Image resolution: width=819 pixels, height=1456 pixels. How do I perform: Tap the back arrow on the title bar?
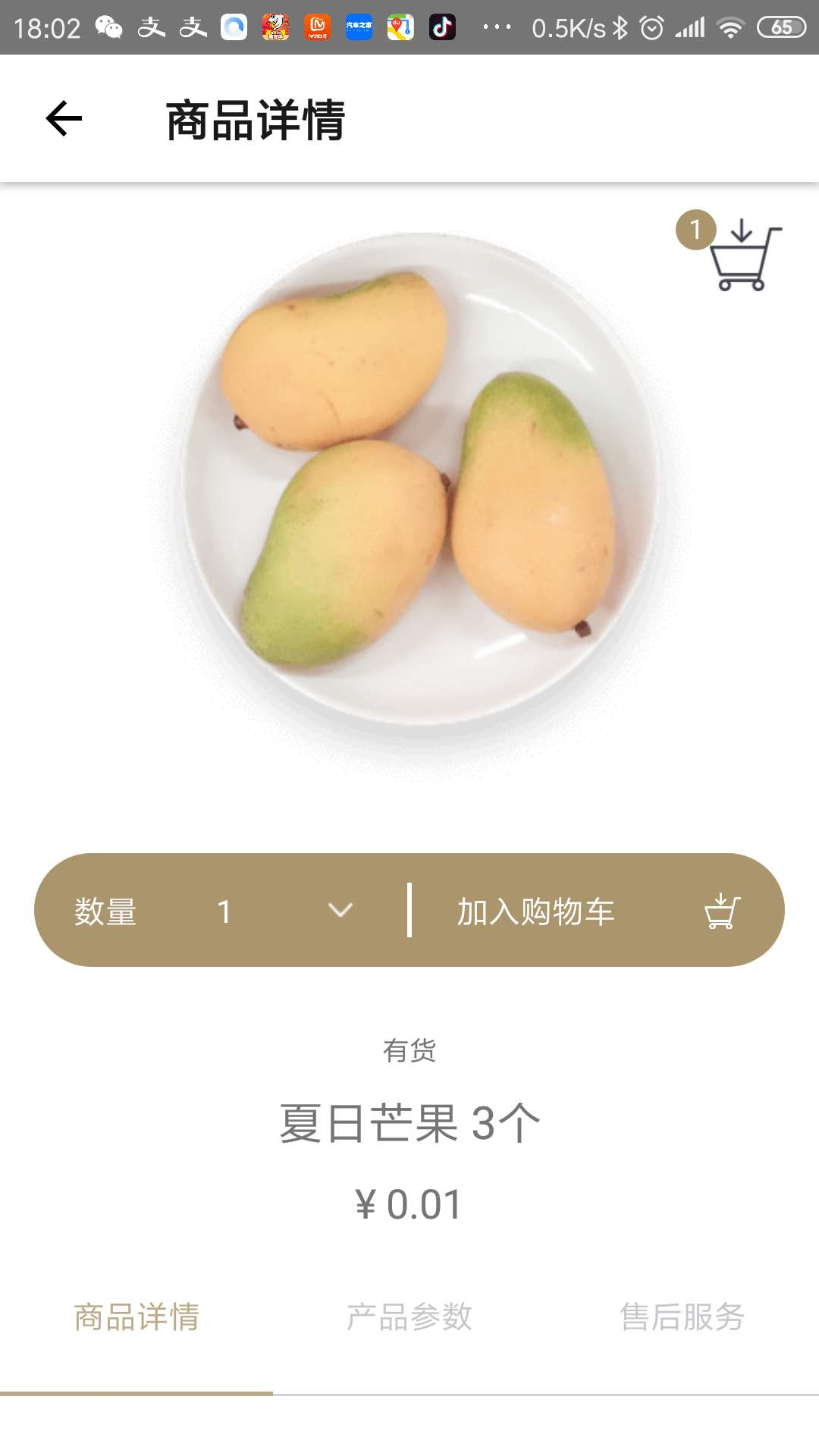pyautogui.click(x=63, y=118)
